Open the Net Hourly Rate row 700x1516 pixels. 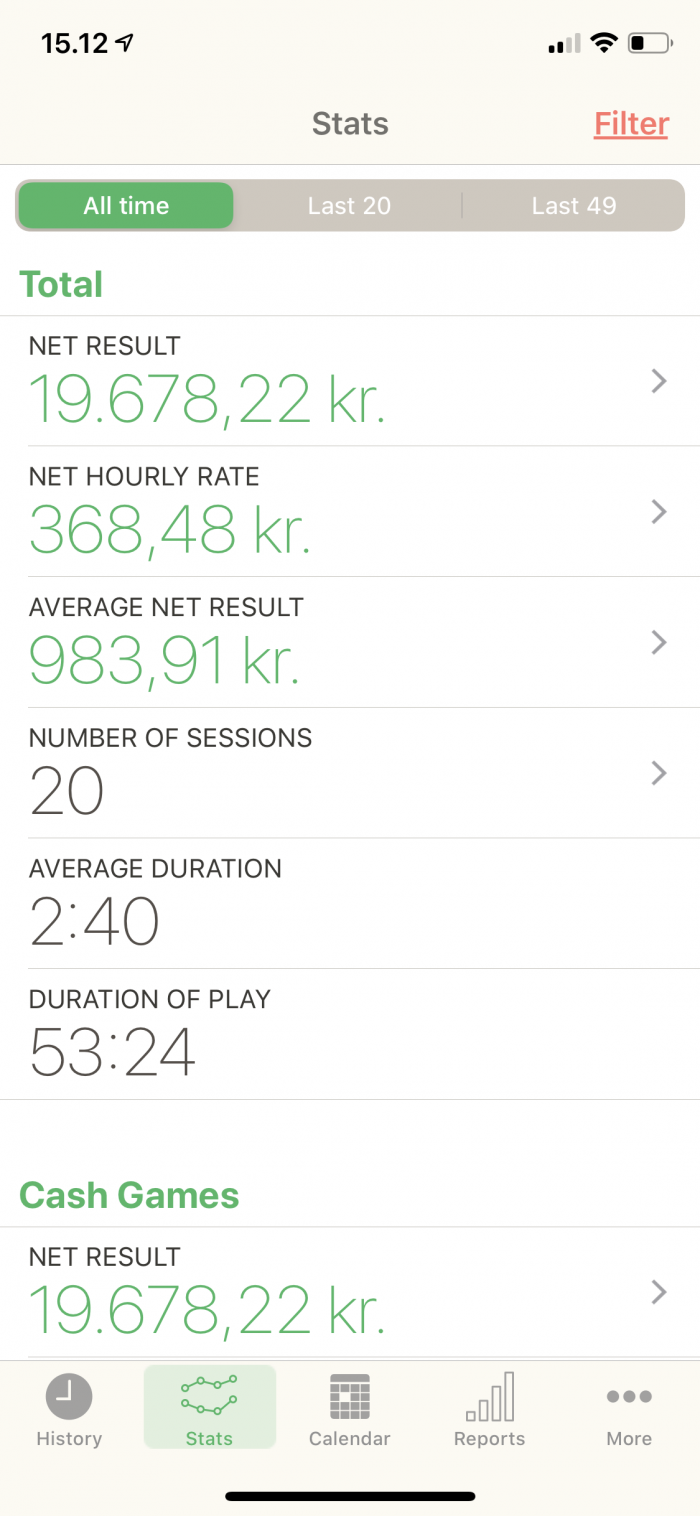pos(350,512)
